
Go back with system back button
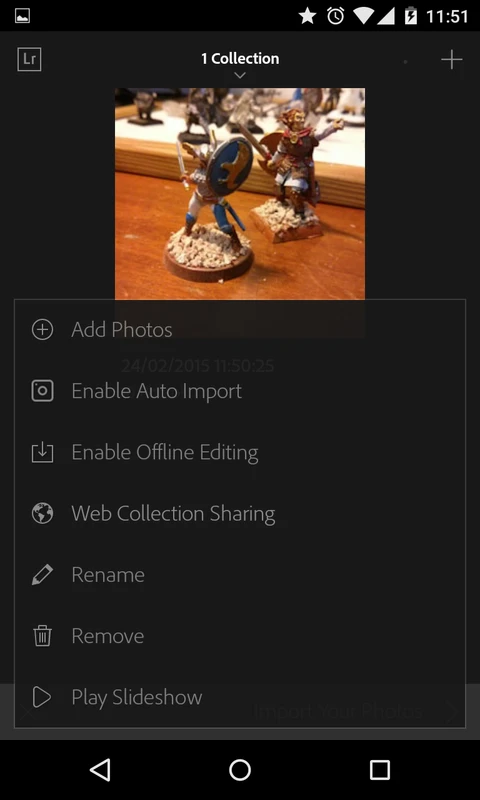100,769
